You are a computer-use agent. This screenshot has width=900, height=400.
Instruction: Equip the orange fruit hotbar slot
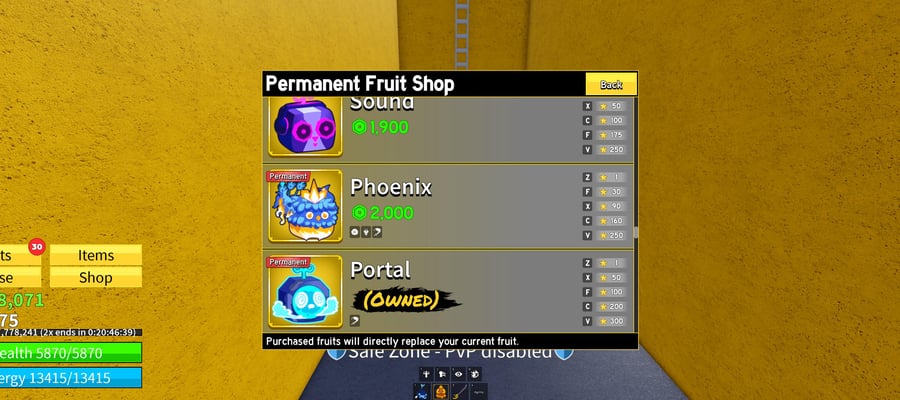point(440,392)
